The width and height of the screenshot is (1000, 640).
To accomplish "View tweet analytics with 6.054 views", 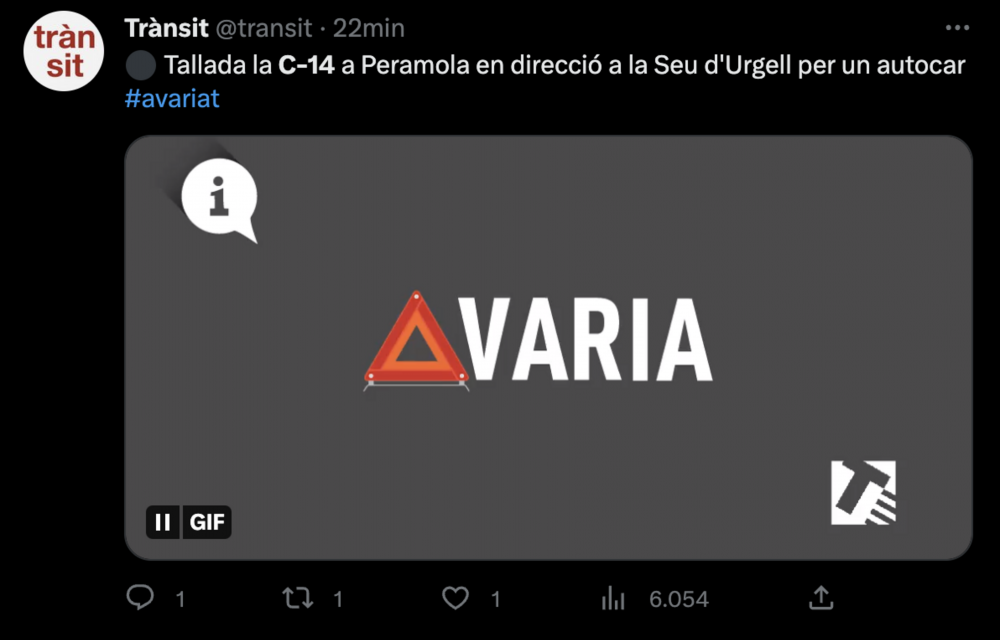I will point(613,598).
